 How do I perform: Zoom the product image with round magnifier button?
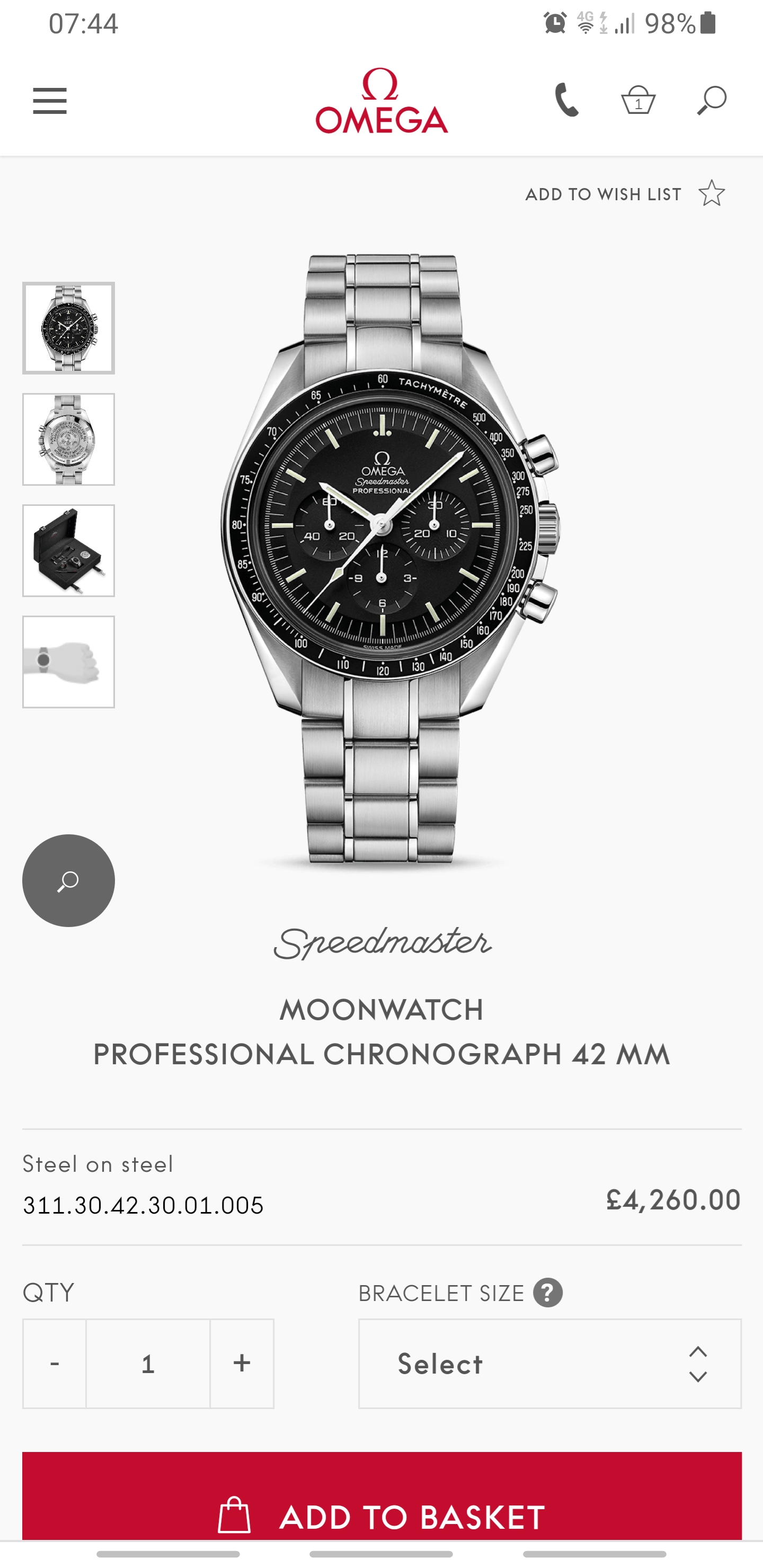pyautogui.click(x=69, y=881)
